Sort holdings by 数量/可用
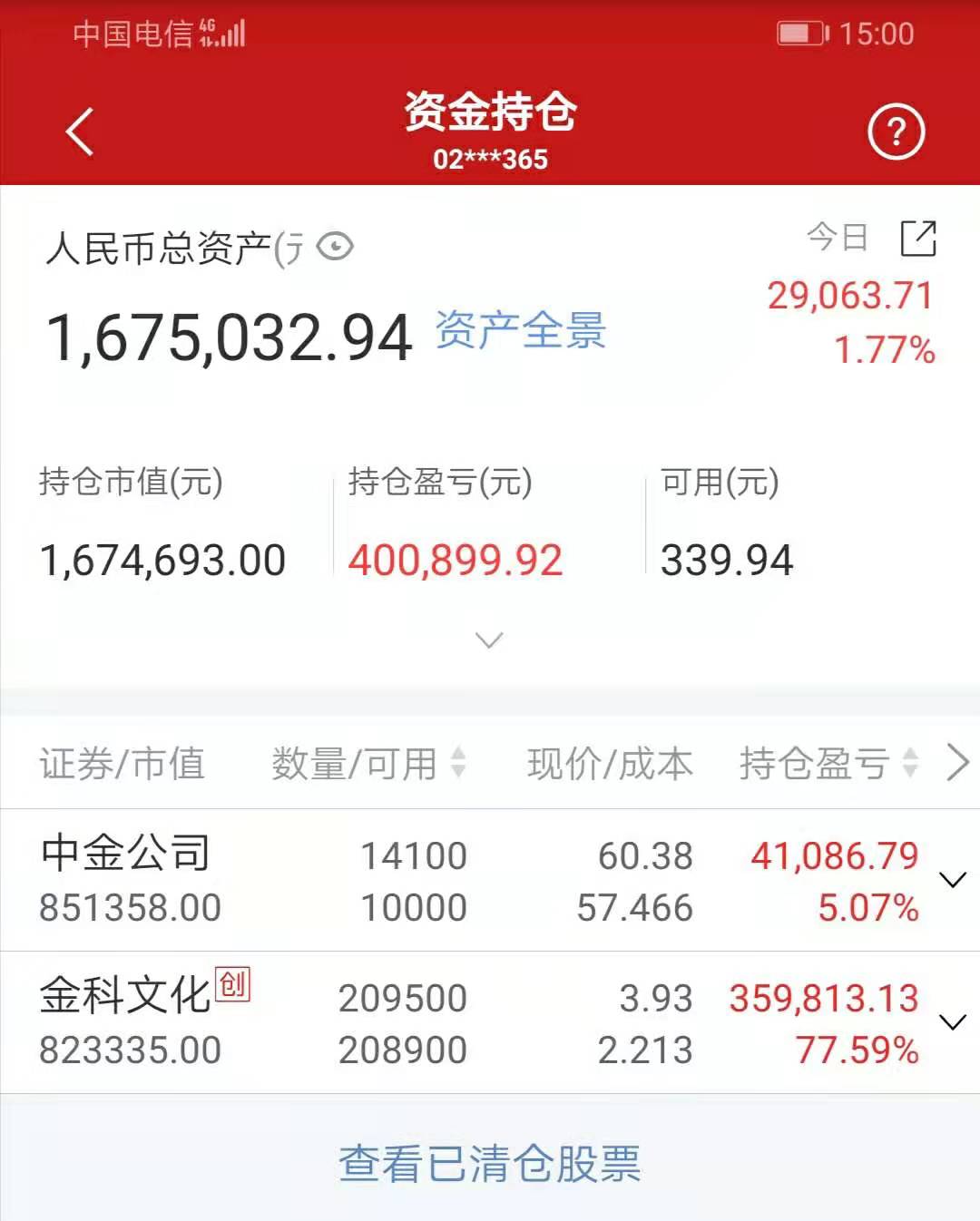The width and height of the screenshot is (980, 1221). pos(368,764)
